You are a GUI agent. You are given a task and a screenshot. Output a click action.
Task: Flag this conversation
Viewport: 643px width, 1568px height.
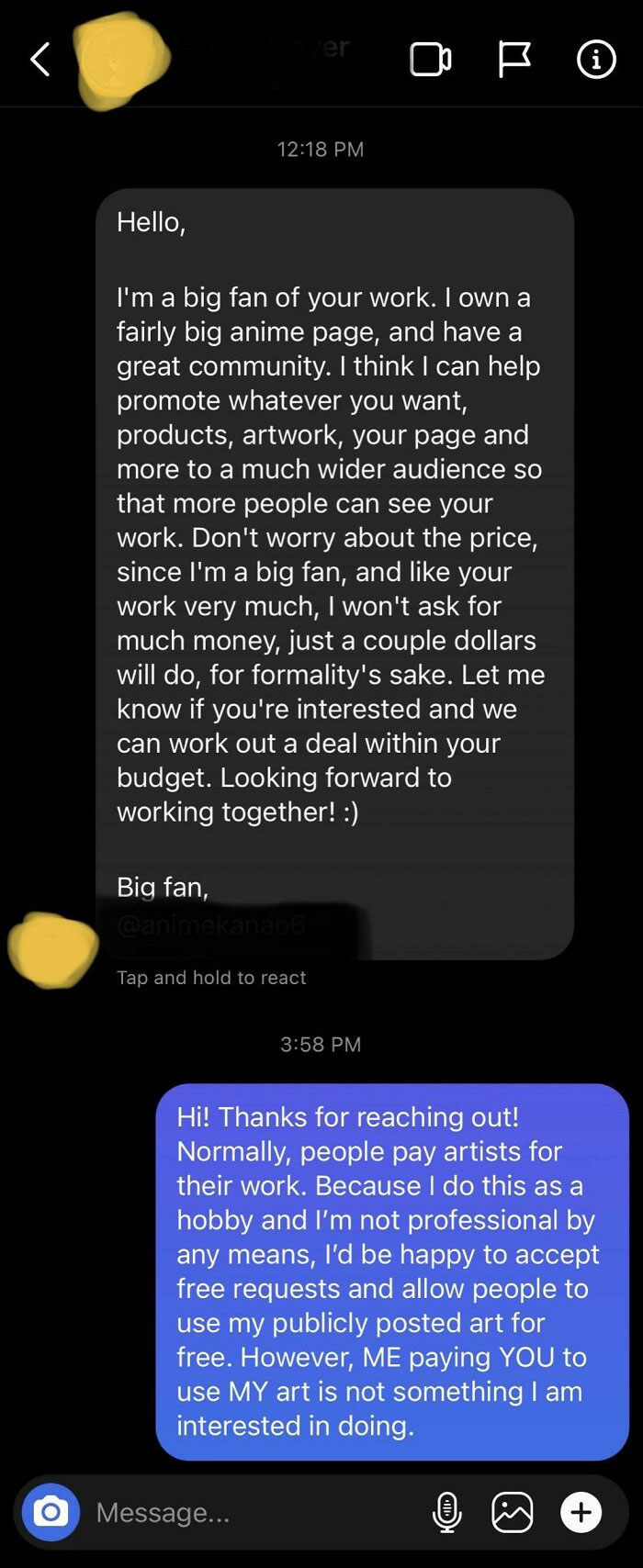(x=513, y=61)
